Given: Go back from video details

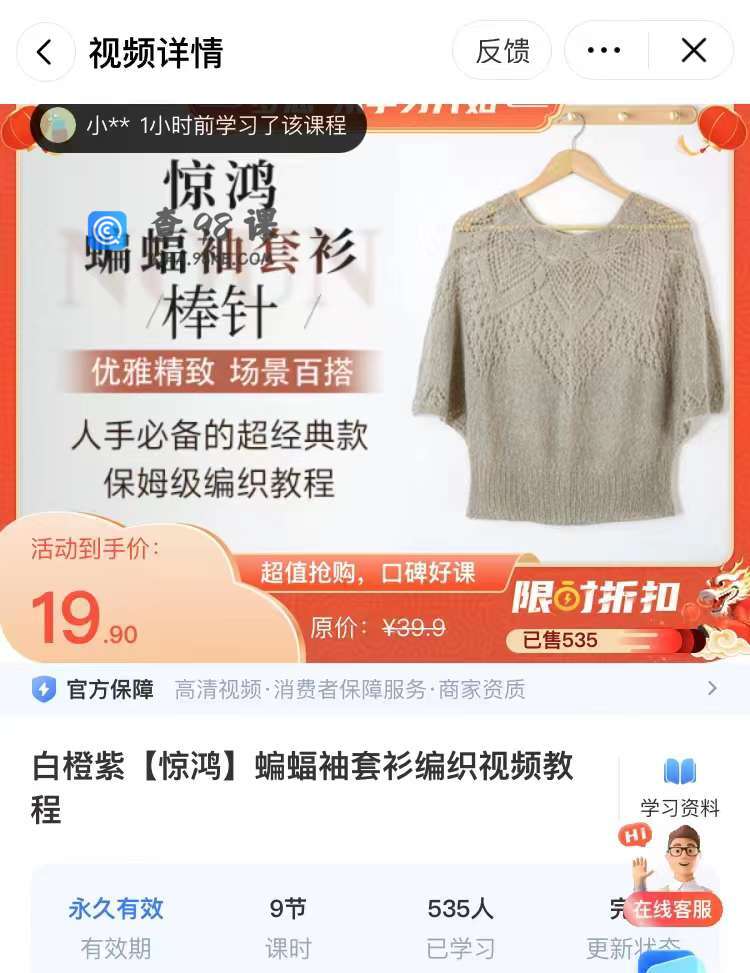Looking at the screenshot, I should click(x=44, y=52).
